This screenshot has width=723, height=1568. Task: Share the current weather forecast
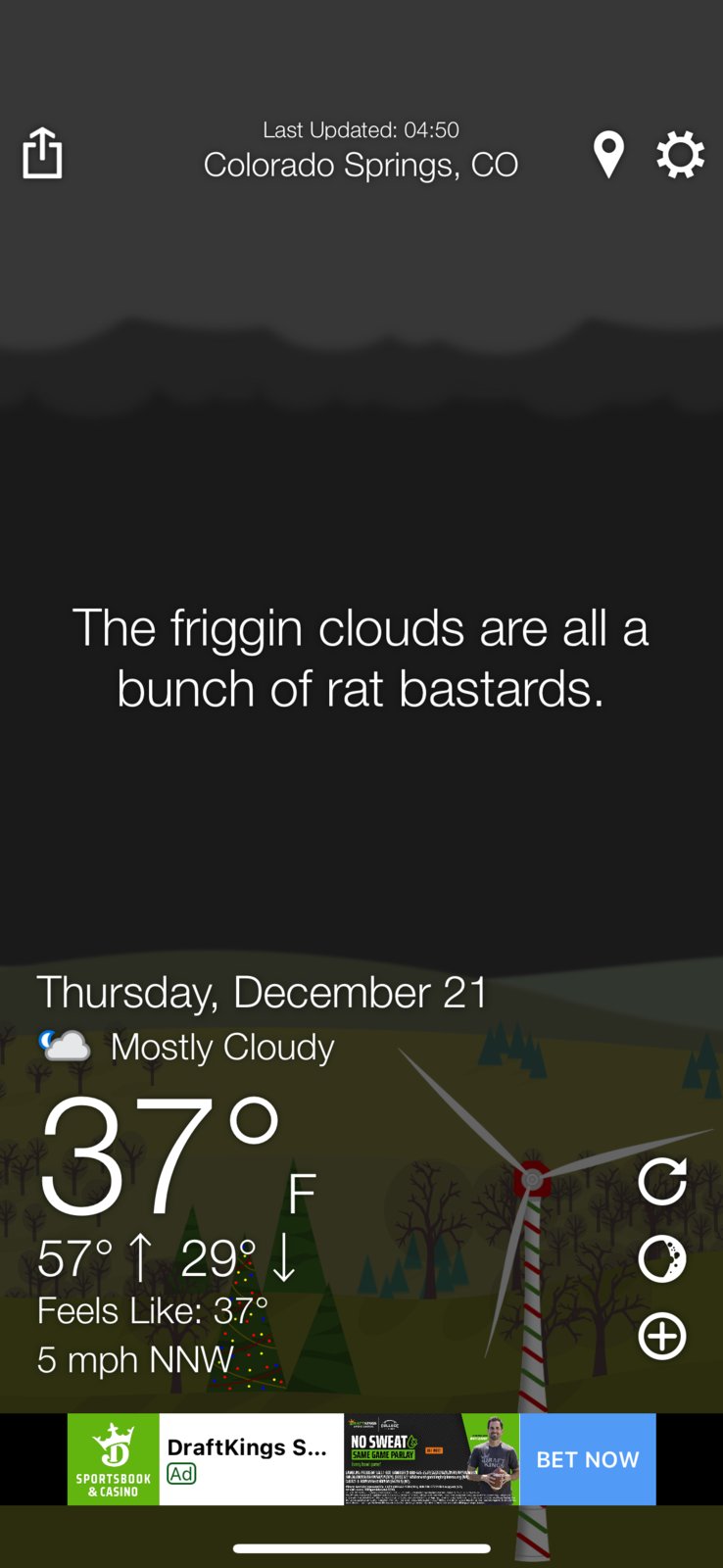[42, 153]
